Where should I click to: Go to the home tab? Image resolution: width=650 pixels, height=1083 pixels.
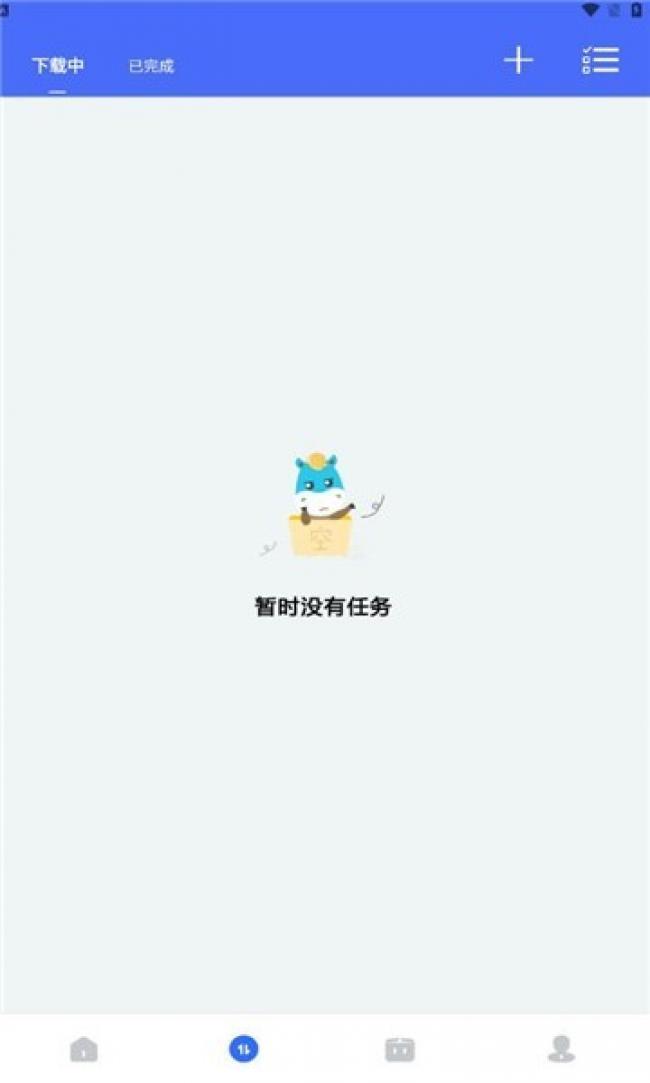pyautogui.click(x=84, y=1048)
